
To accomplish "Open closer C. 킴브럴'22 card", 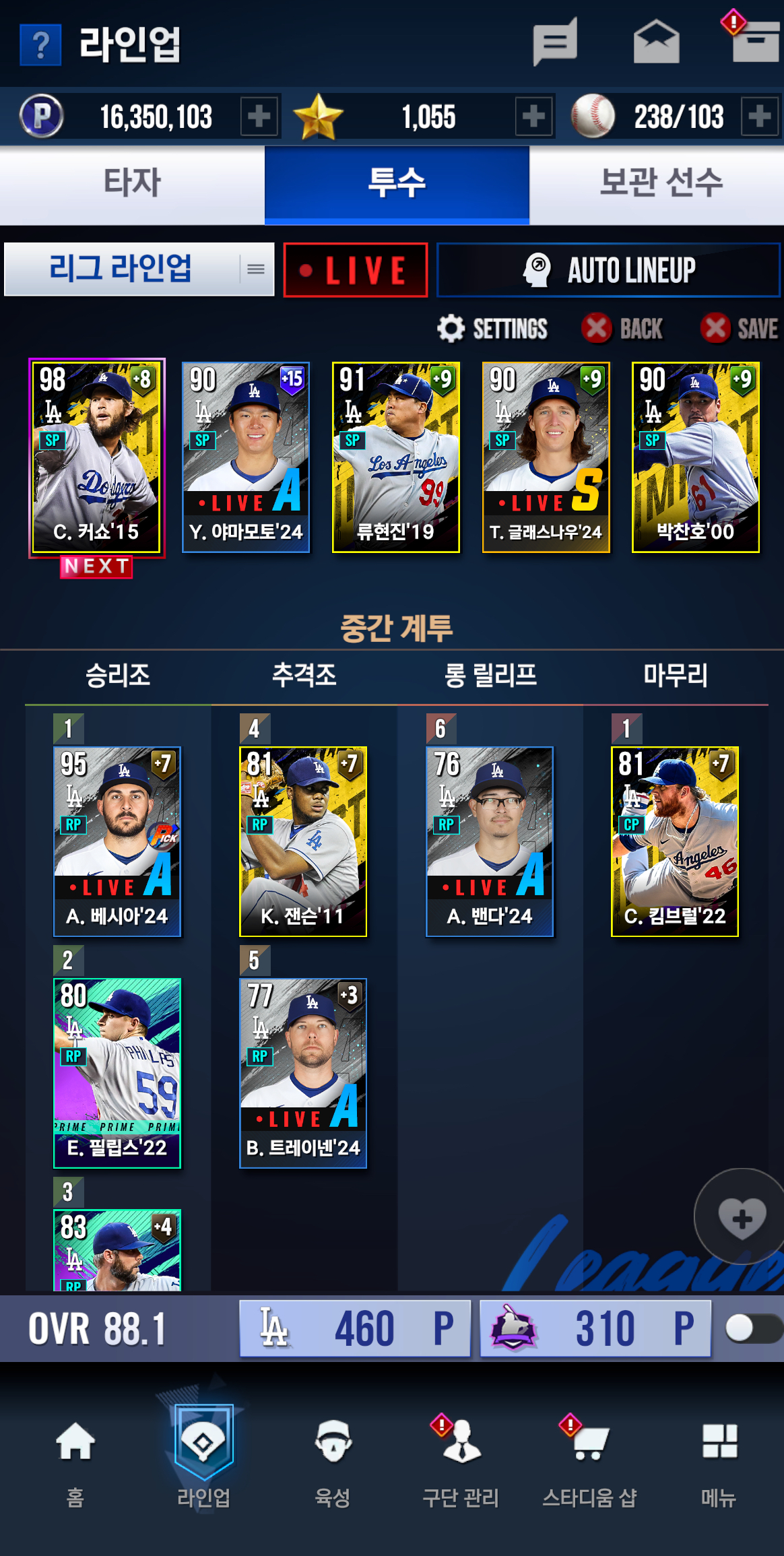I will click(x=675, y=841).
